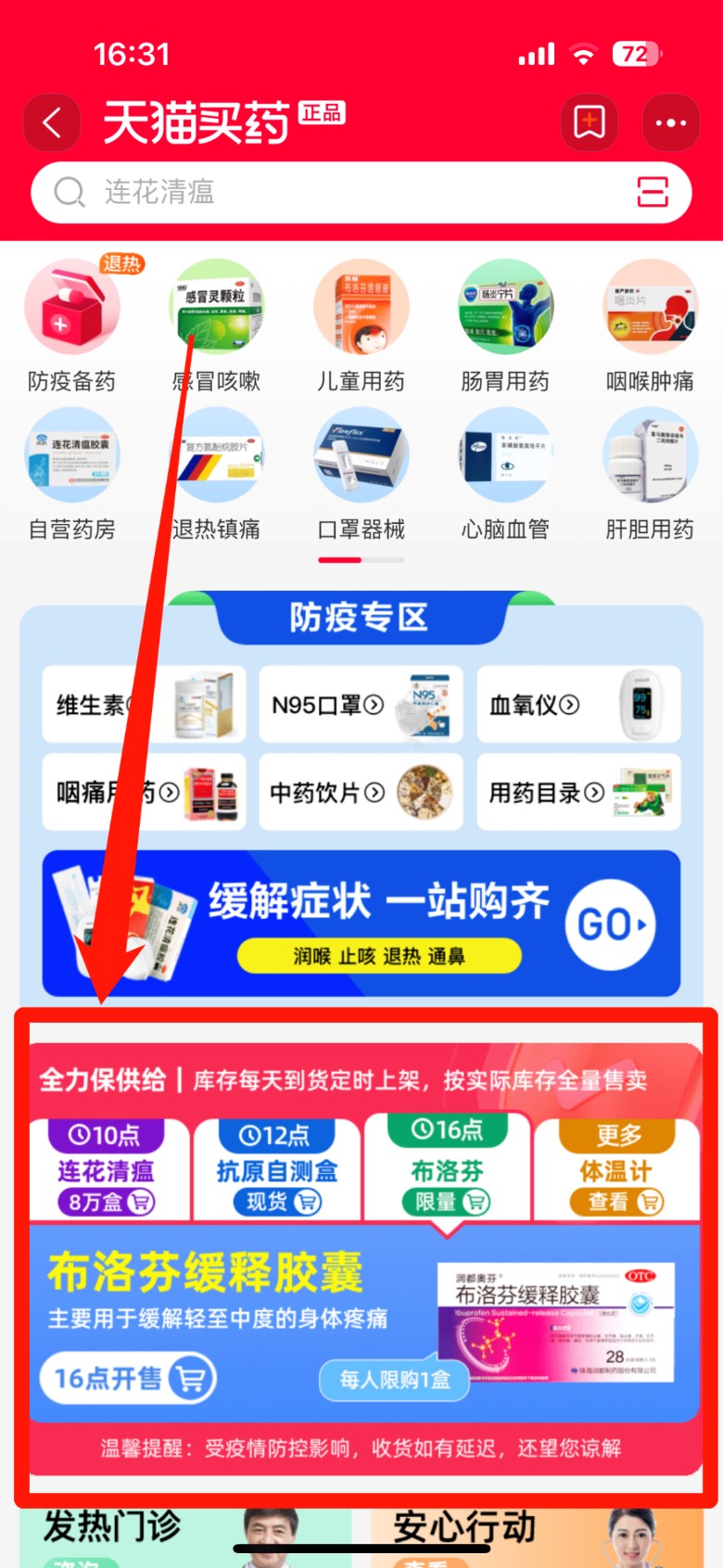This screenshot has width=723, height=1568.
Task: Open 咽喉肿痛 category
Action: (x=650, y=325)
